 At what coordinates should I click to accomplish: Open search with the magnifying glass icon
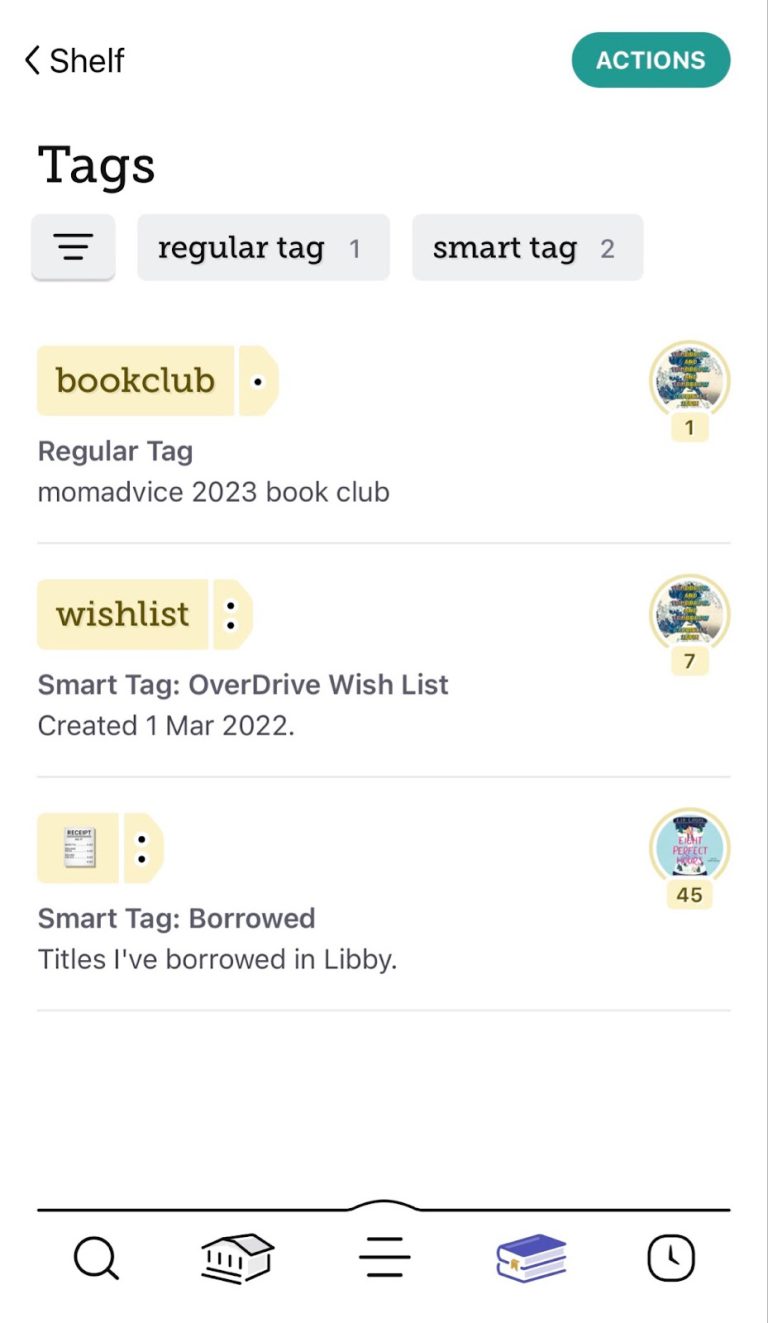95,1258
